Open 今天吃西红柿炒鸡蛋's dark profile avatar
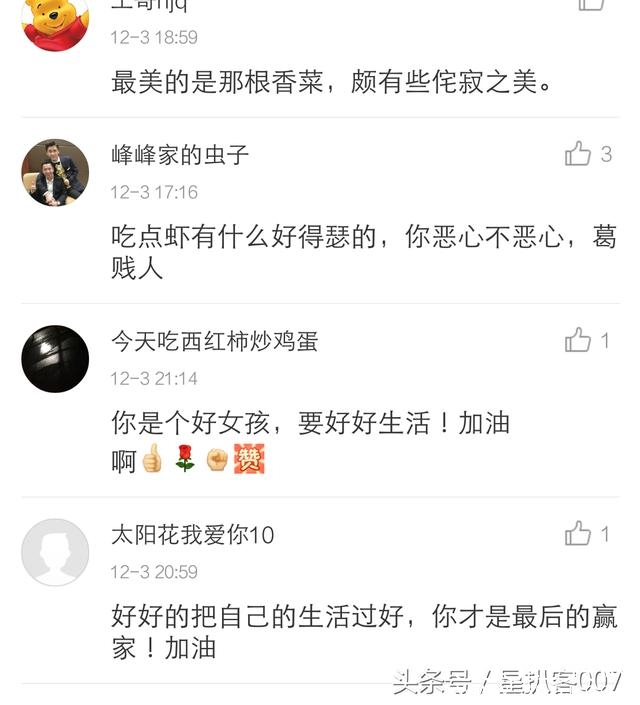This screenshot has height=705, width=640. [x=55, y=358]
